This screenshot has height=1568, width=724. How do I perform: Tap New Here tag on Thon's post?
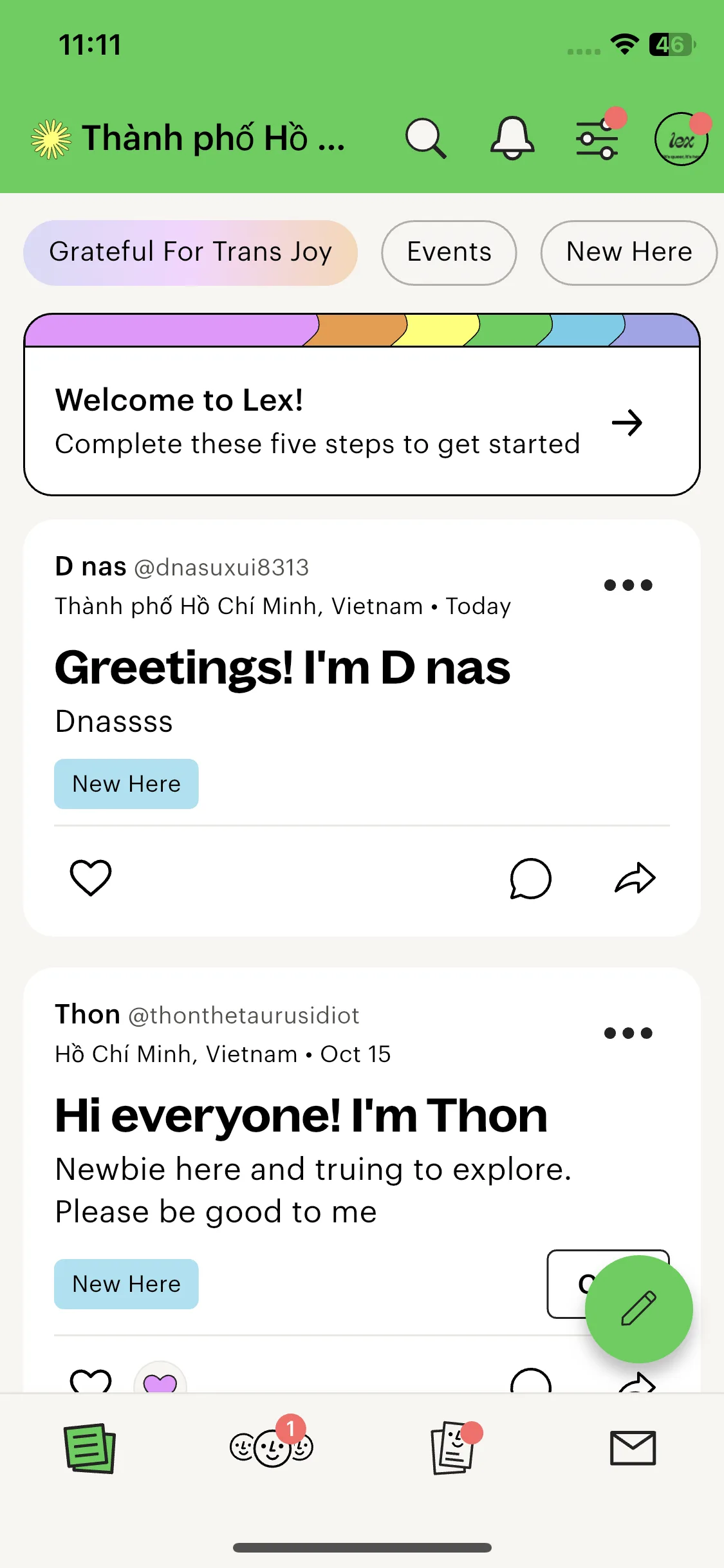tap(126, 1284)
